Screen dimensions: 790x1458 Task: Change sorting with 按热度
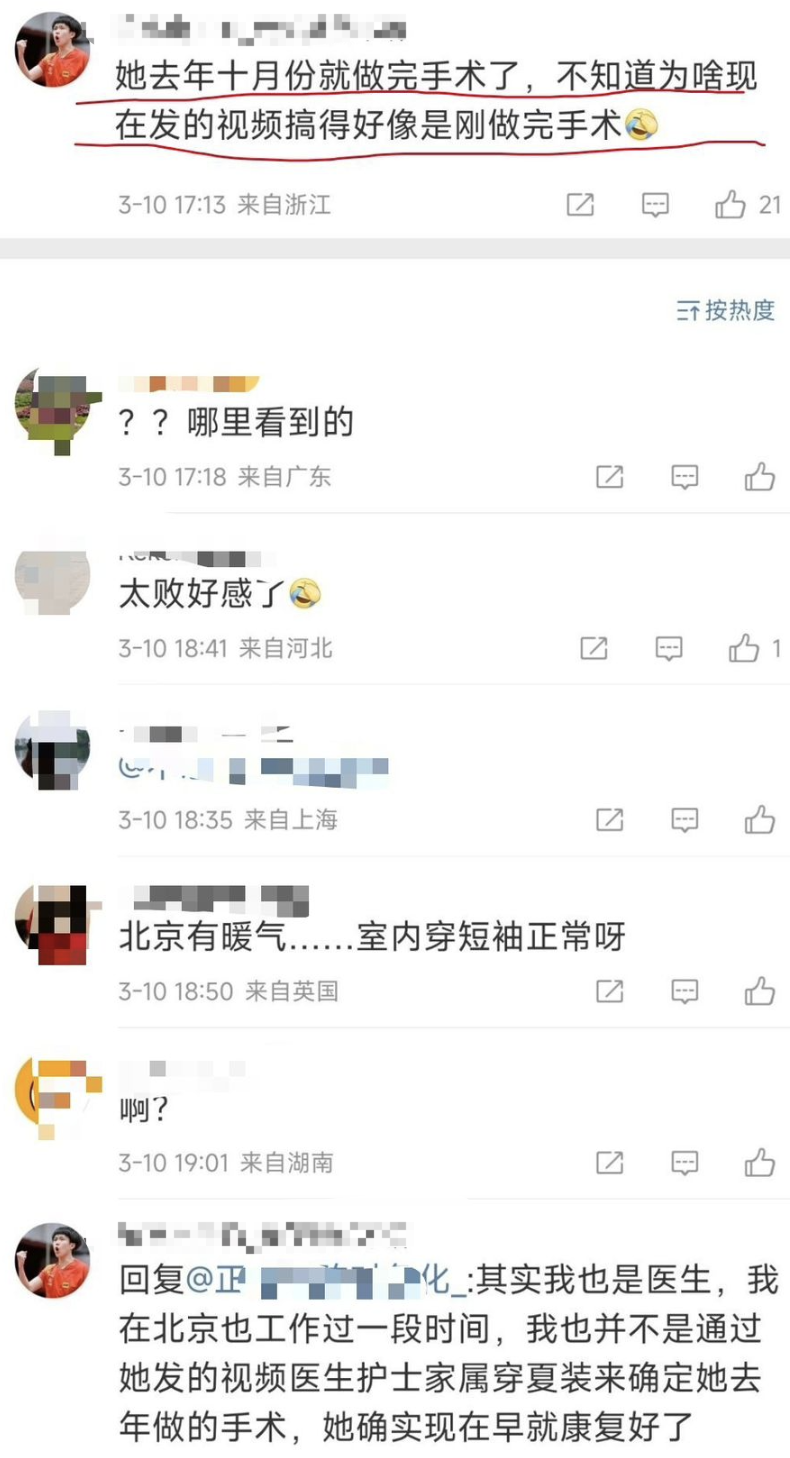(x=726, y=310)
